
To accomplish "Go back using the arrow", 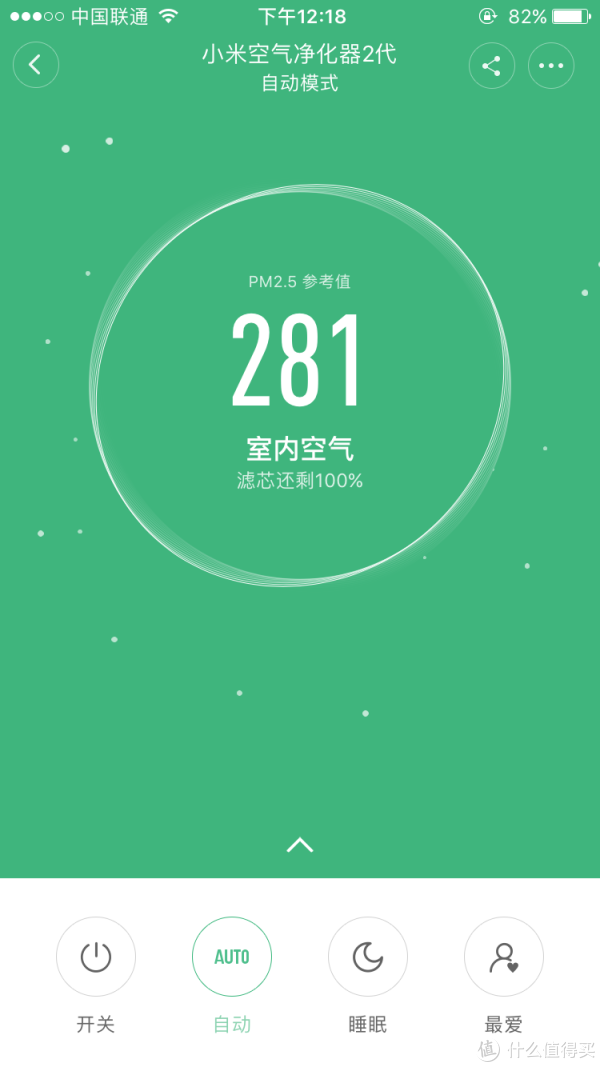I will (x=36, y=65).
